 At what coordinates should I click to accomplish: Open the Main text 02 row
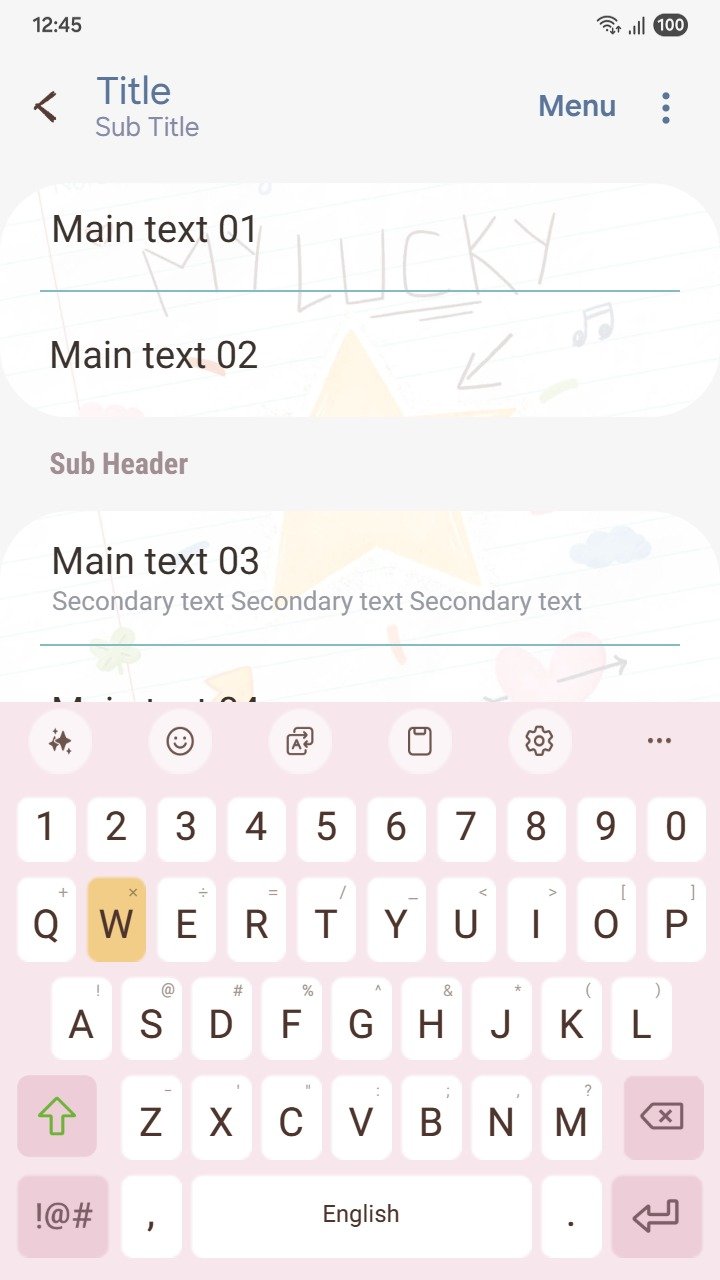click(x=360, y=356)
